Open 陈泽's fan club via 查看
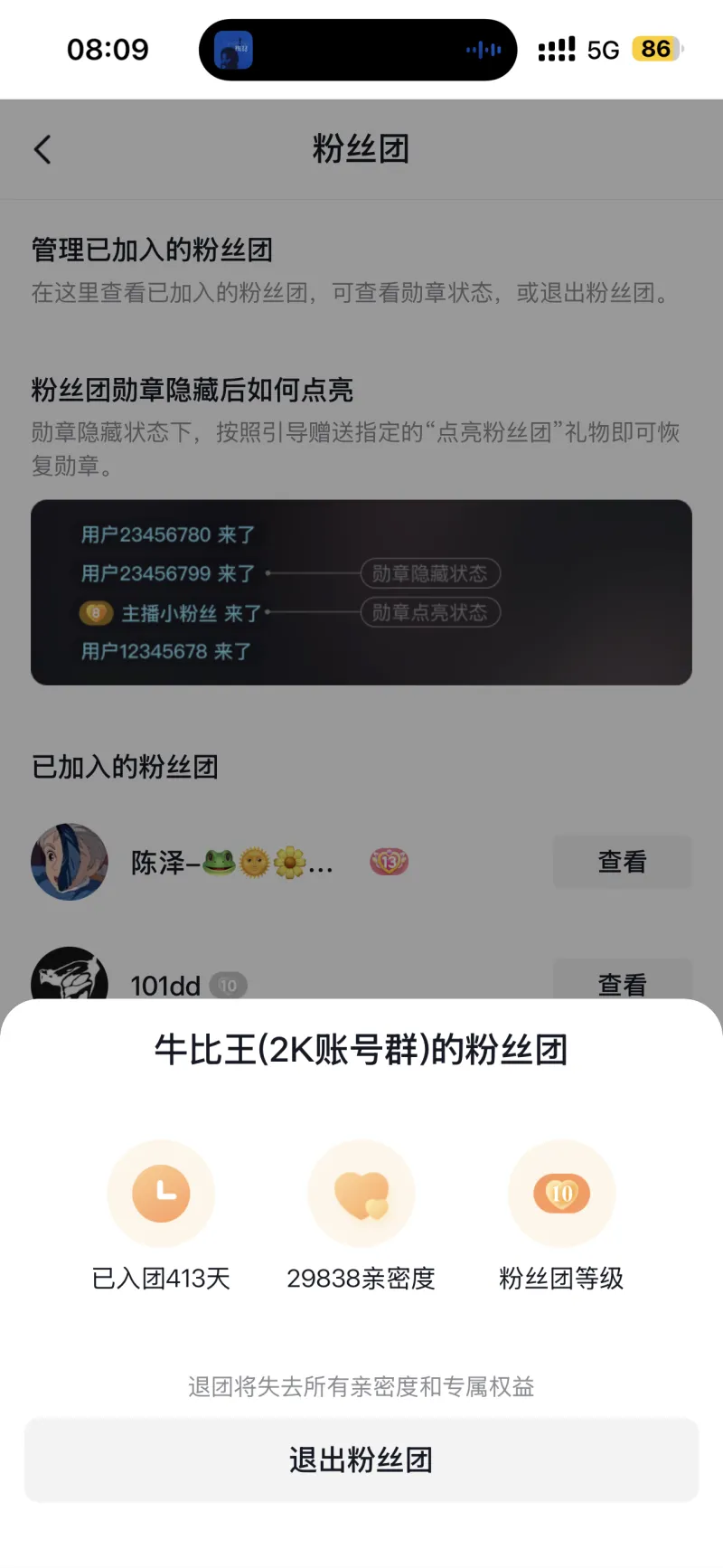Image resolution: width=723 pixels, height=1568 pixels. tap(622, 863)
